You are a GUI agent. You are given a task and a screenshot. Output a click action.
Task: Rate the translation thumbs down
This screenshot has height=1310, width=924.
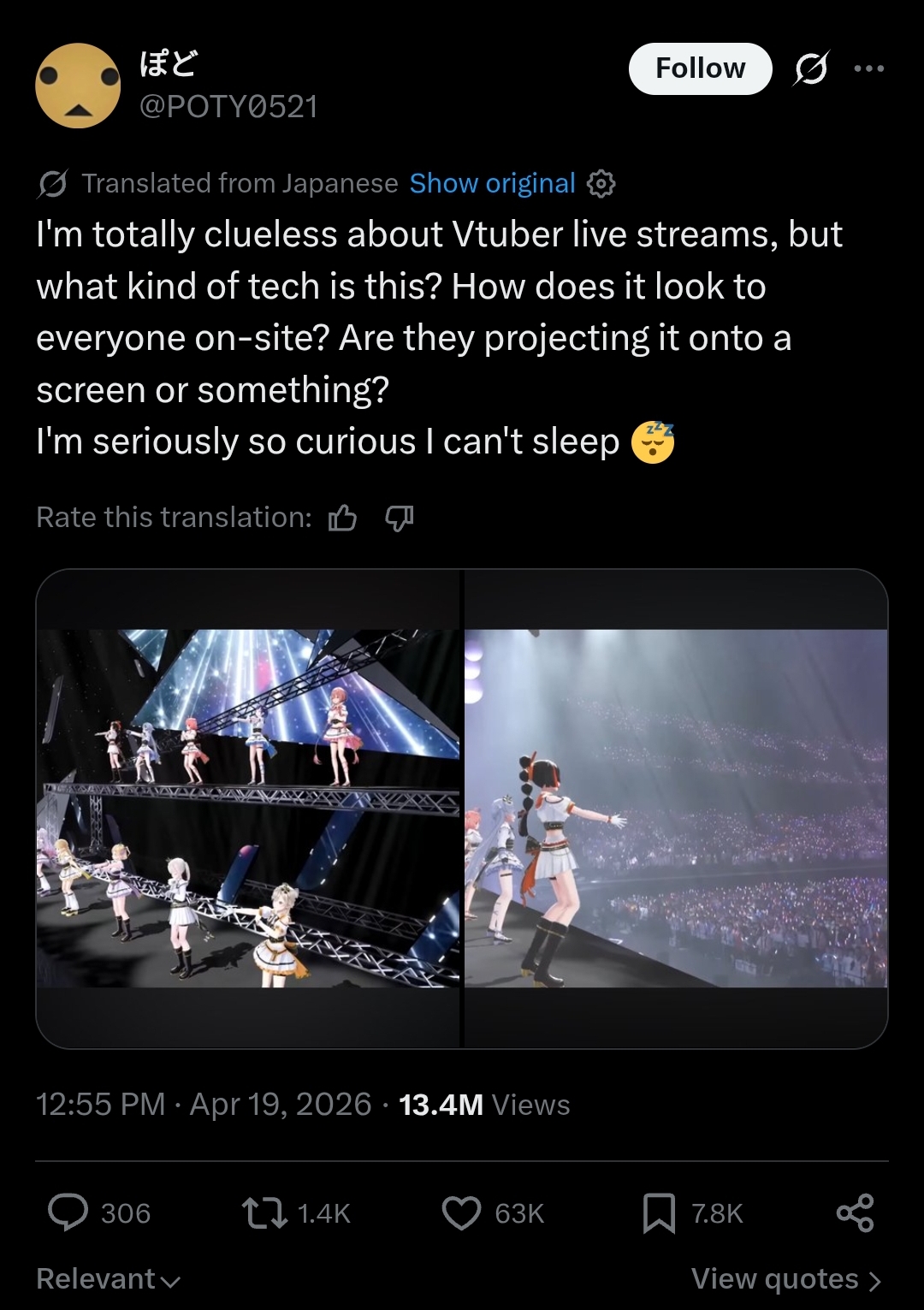tap(399, 517)
